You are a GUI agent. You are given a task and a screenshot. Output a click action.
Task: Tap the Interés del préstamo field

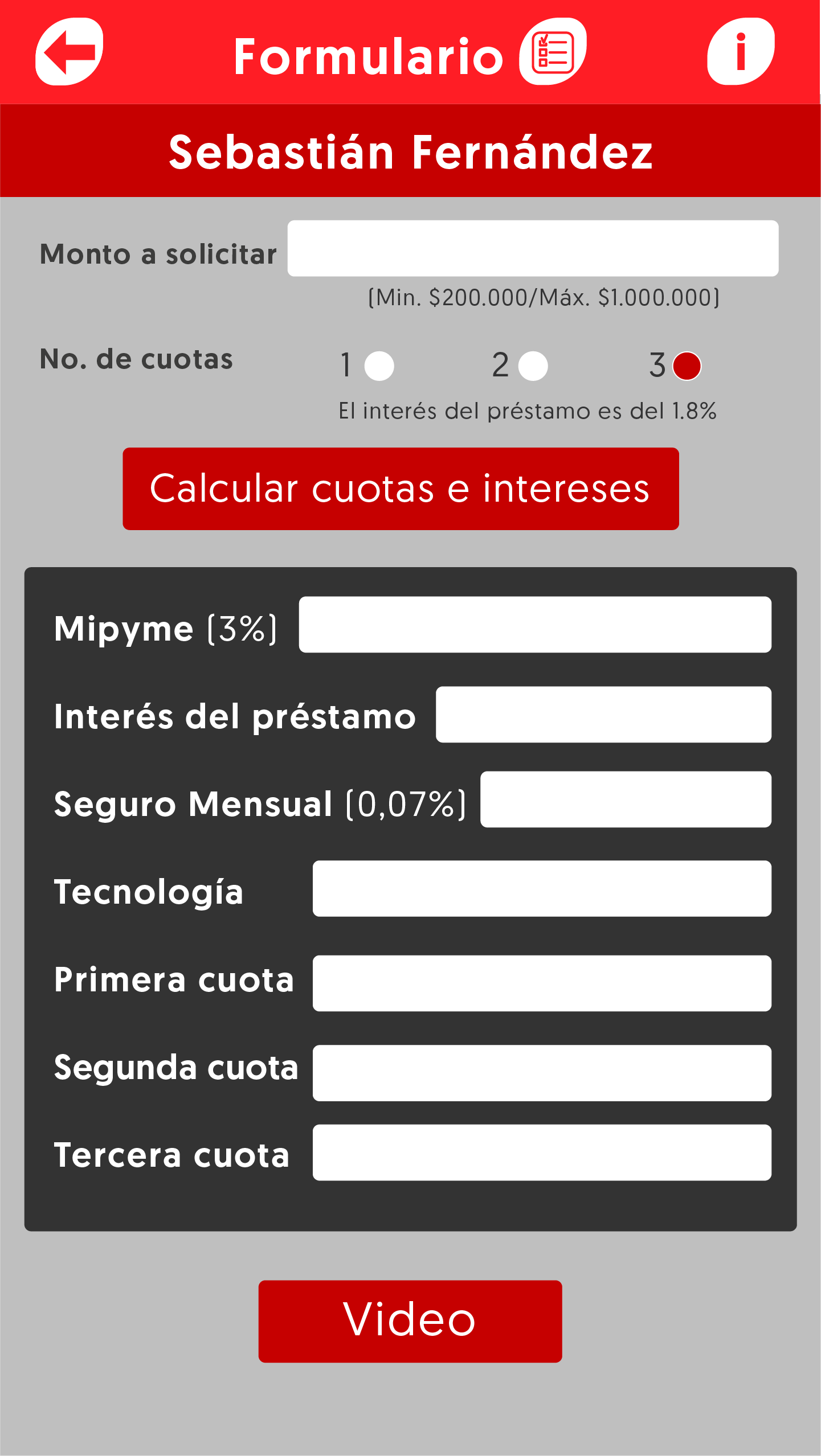click(603, 715)
